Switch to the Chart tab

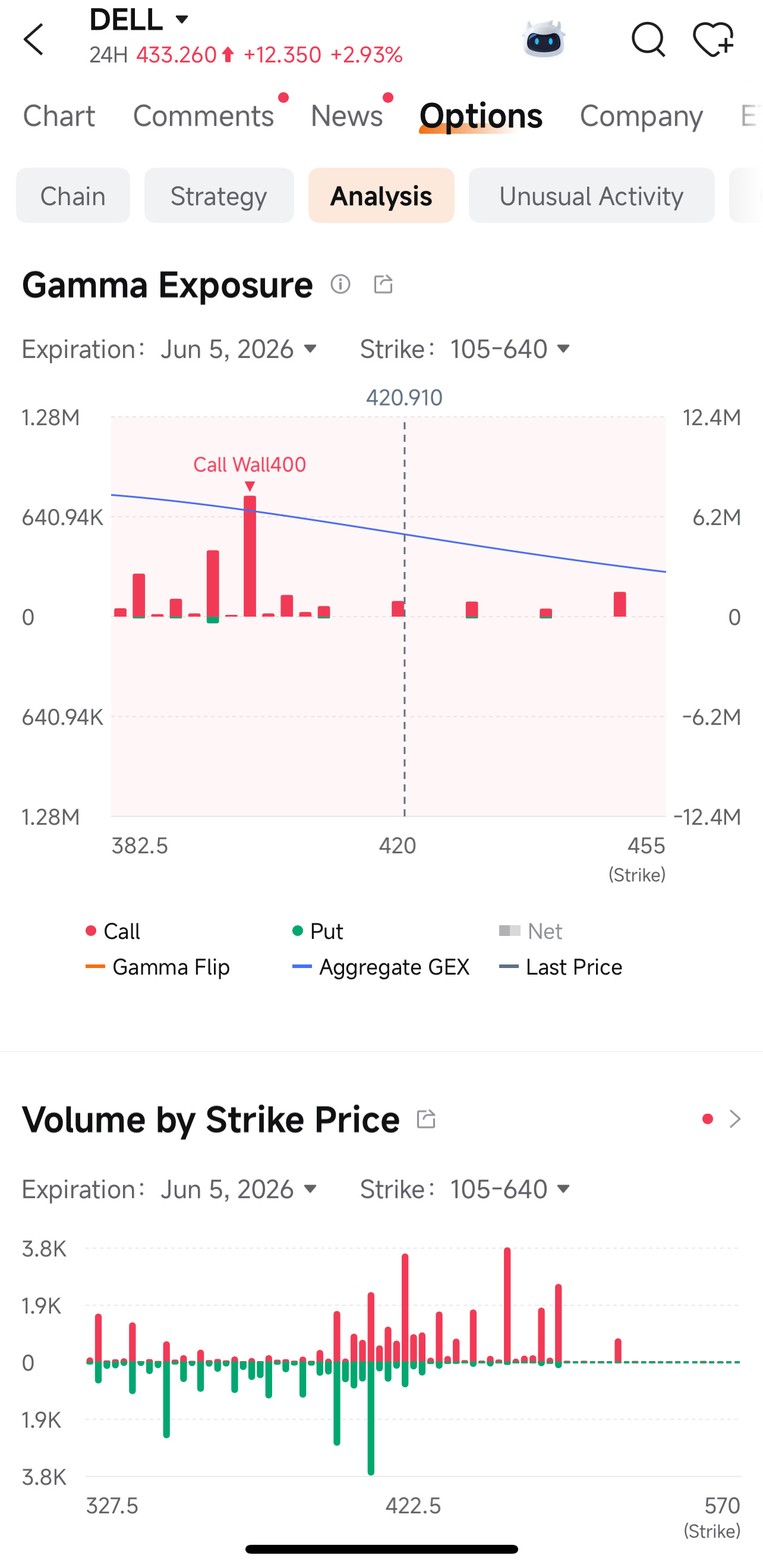pyautogui.click(x=59, y=115)
